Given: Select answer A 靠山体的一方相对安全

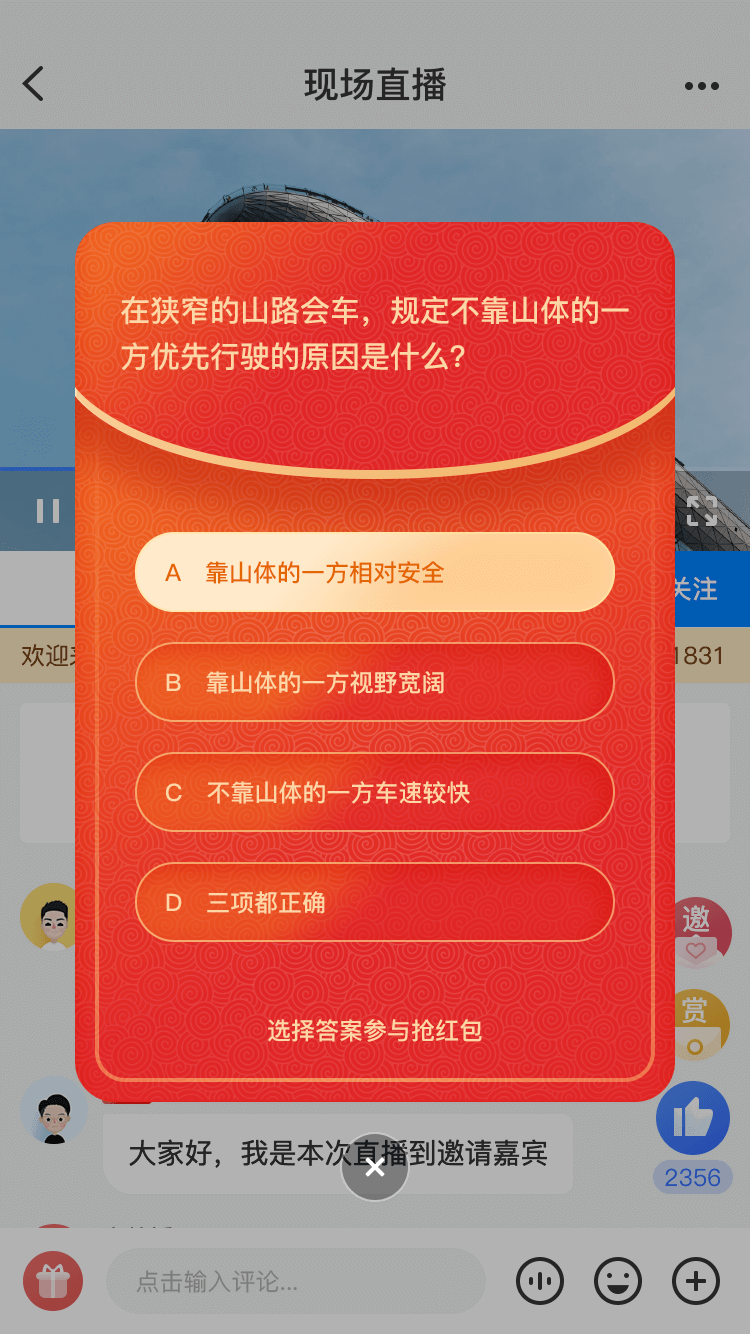Looking at the screenshot, I should [374, 572].
